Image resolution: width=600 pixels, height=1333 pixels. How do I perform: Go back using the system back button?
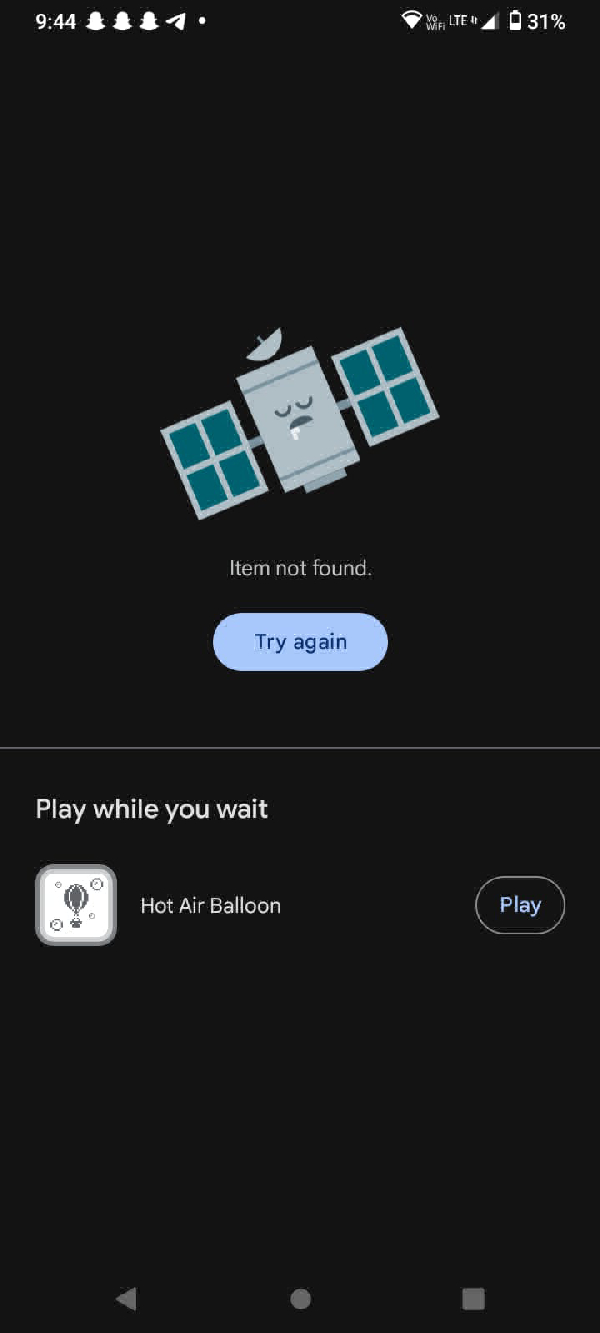pyautogui.click(x=126, y=1298)
